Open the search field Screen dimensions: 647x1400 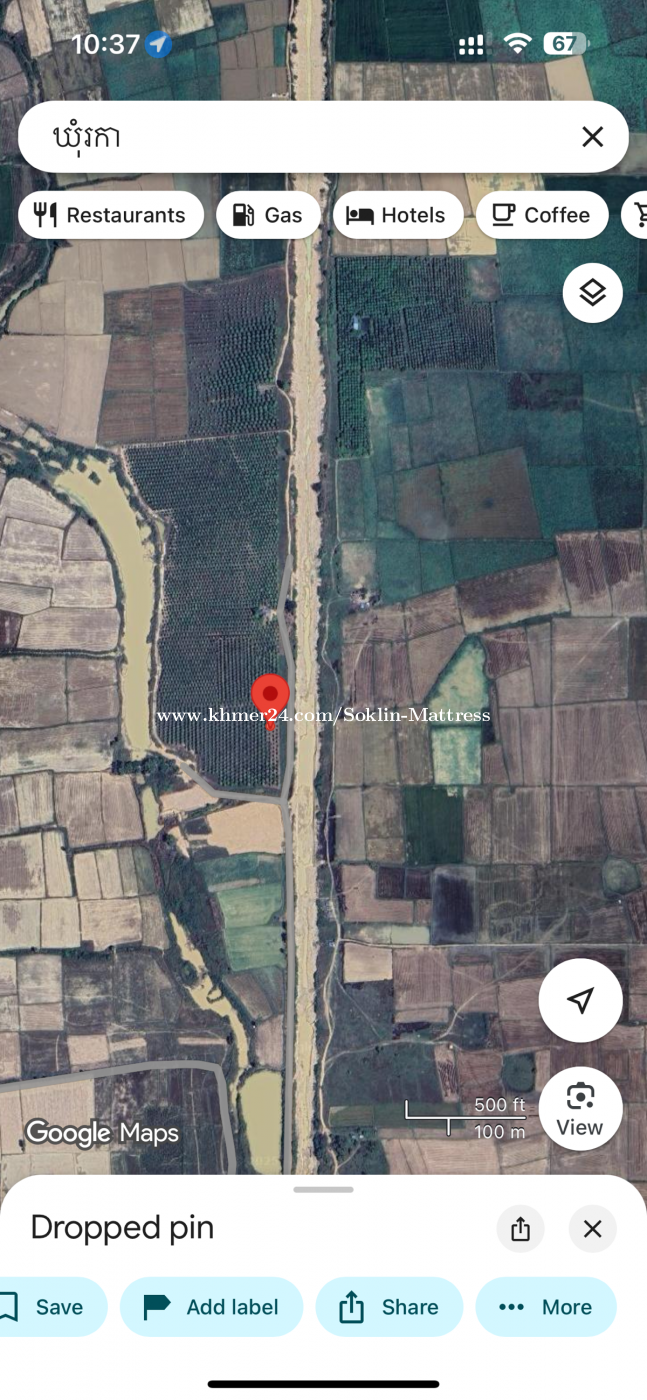coord(300,137)
